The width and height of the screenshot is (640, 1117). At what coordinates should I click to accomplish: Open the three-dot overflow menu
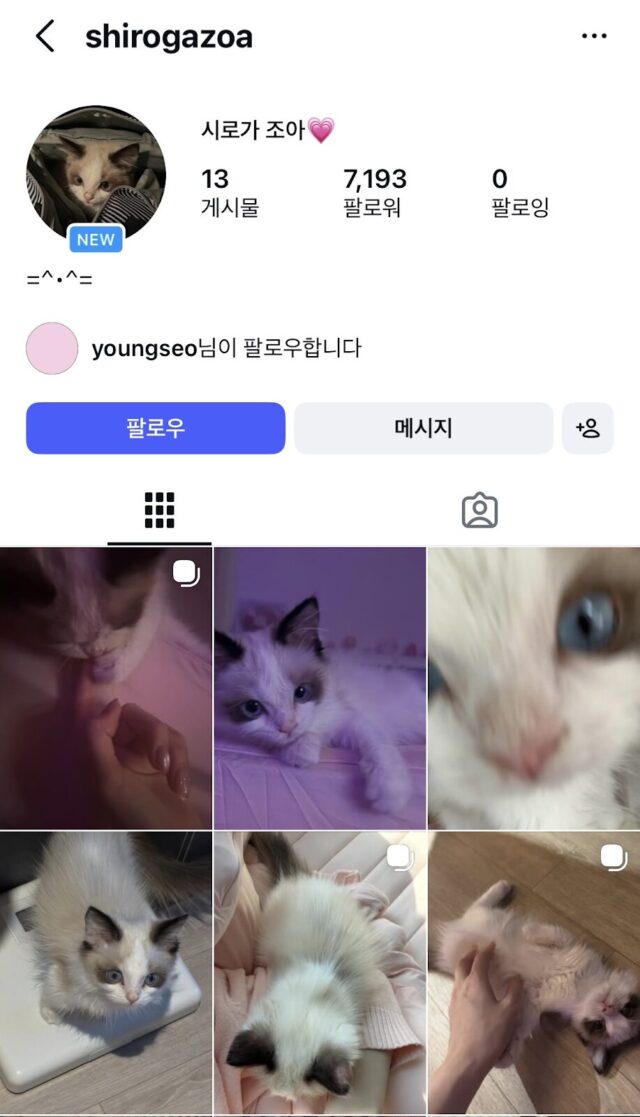[x=594, y=37]
